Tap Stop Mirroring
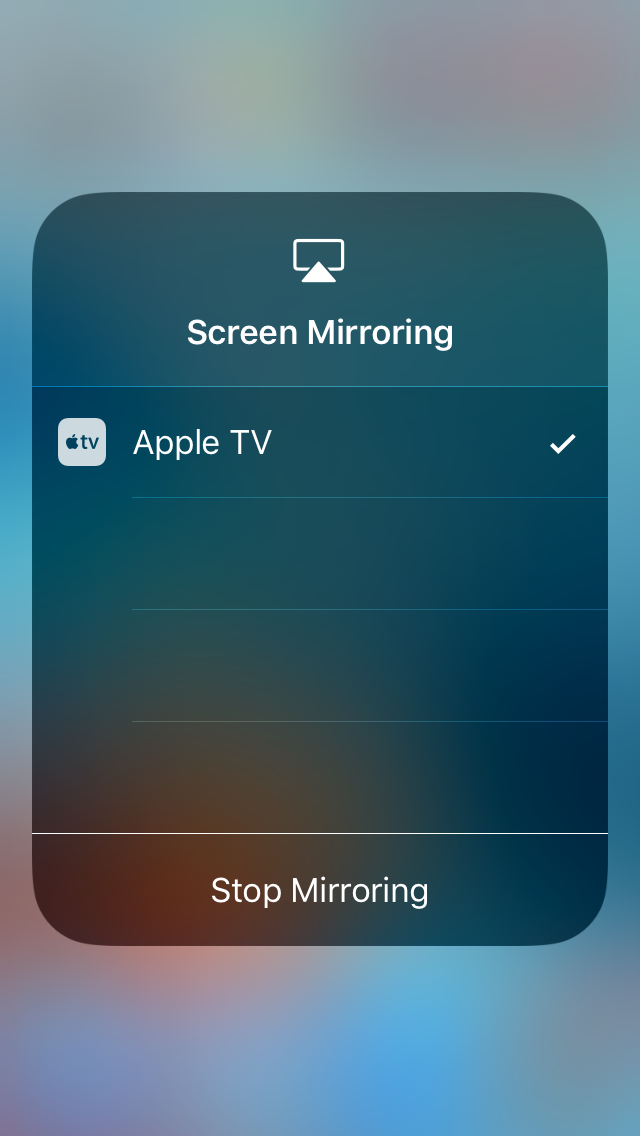Screen dimensions: 640x1136 [x=319, y=889]
